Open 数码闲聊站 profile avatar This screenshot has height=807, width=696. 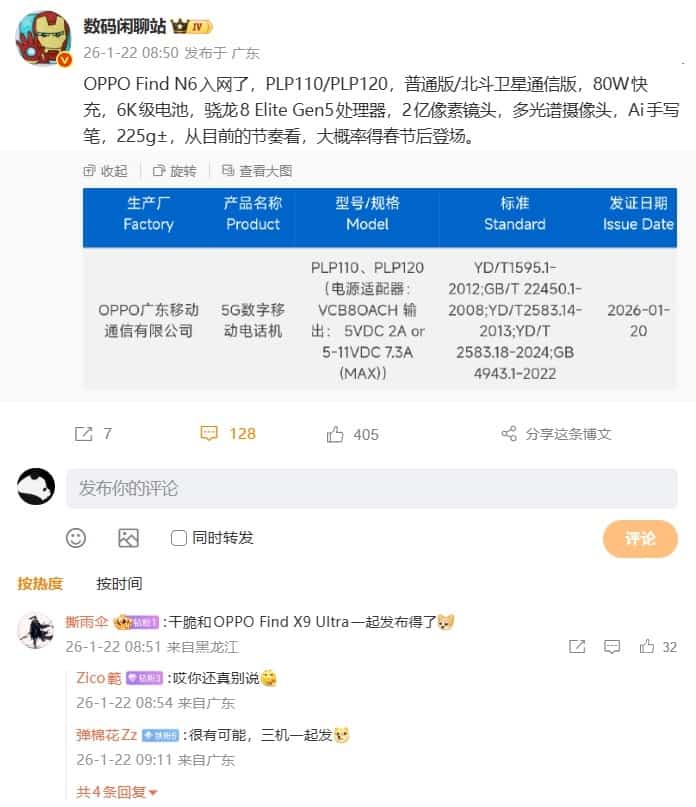(42, 39)
